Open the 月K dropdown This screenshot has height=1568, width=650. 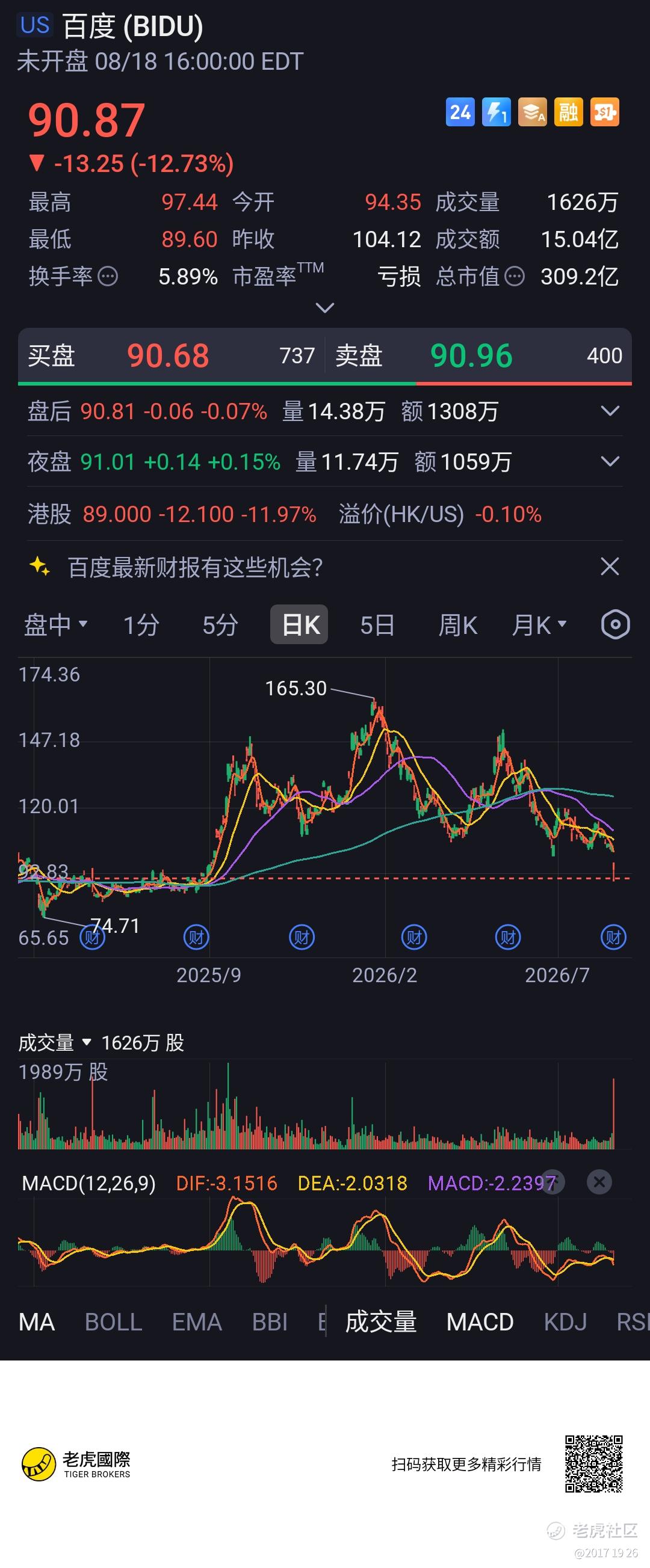[539, 625]
